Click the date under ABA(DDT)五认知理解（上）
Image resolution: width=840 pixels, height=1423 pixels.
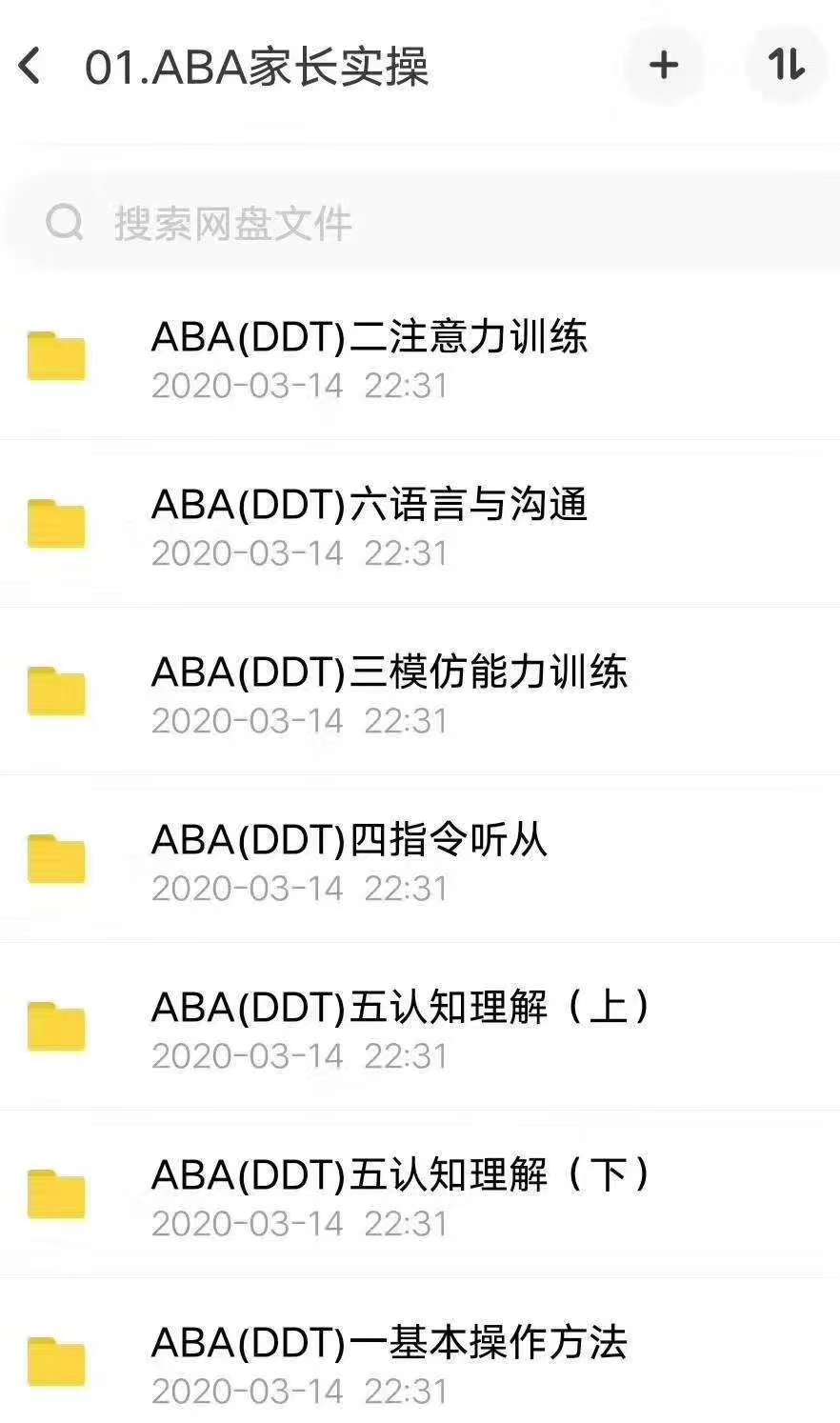pyautogui.click(x=300, y=1055)
